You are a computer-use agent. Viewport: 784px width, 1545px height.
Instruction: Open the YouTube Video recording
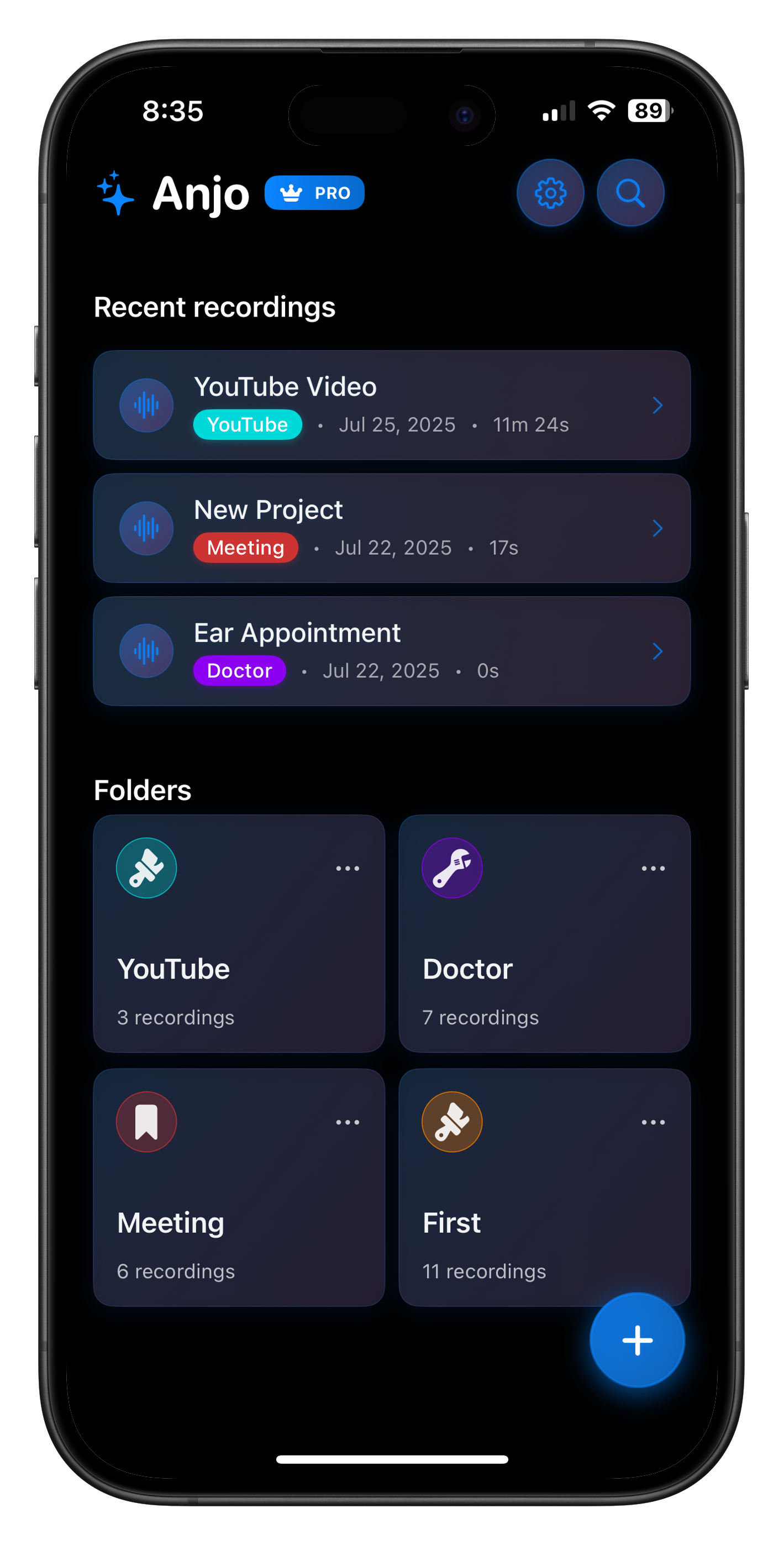coord(391,405)
